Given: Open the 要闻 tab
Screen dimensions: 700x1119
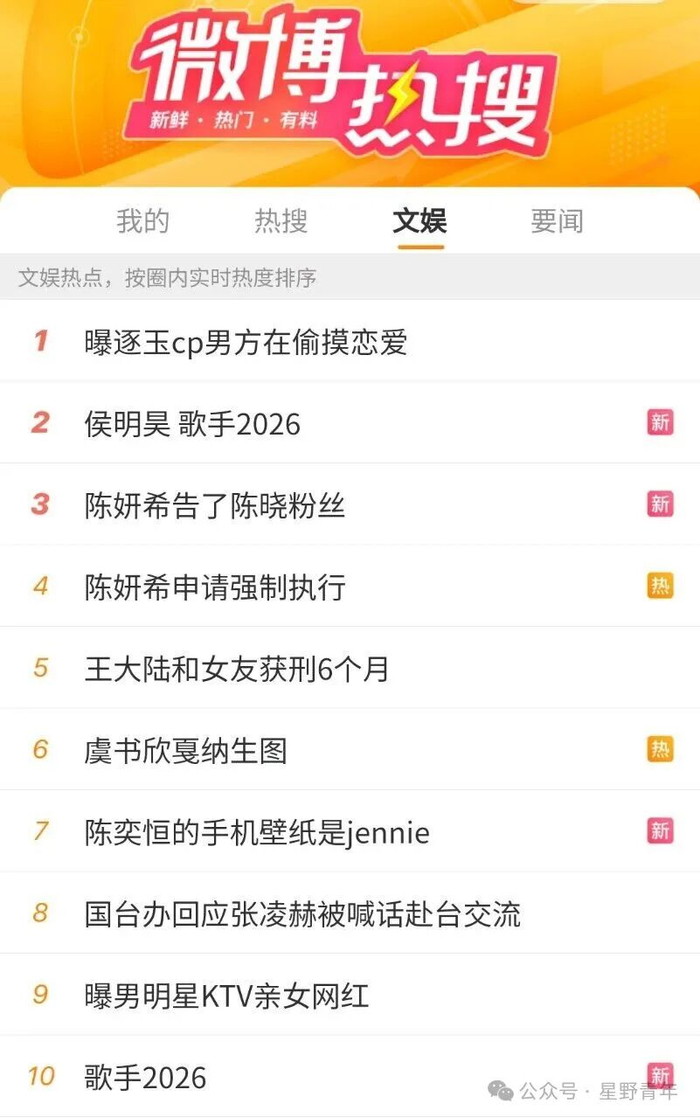Looking at the screenshot, I should 557,221.
